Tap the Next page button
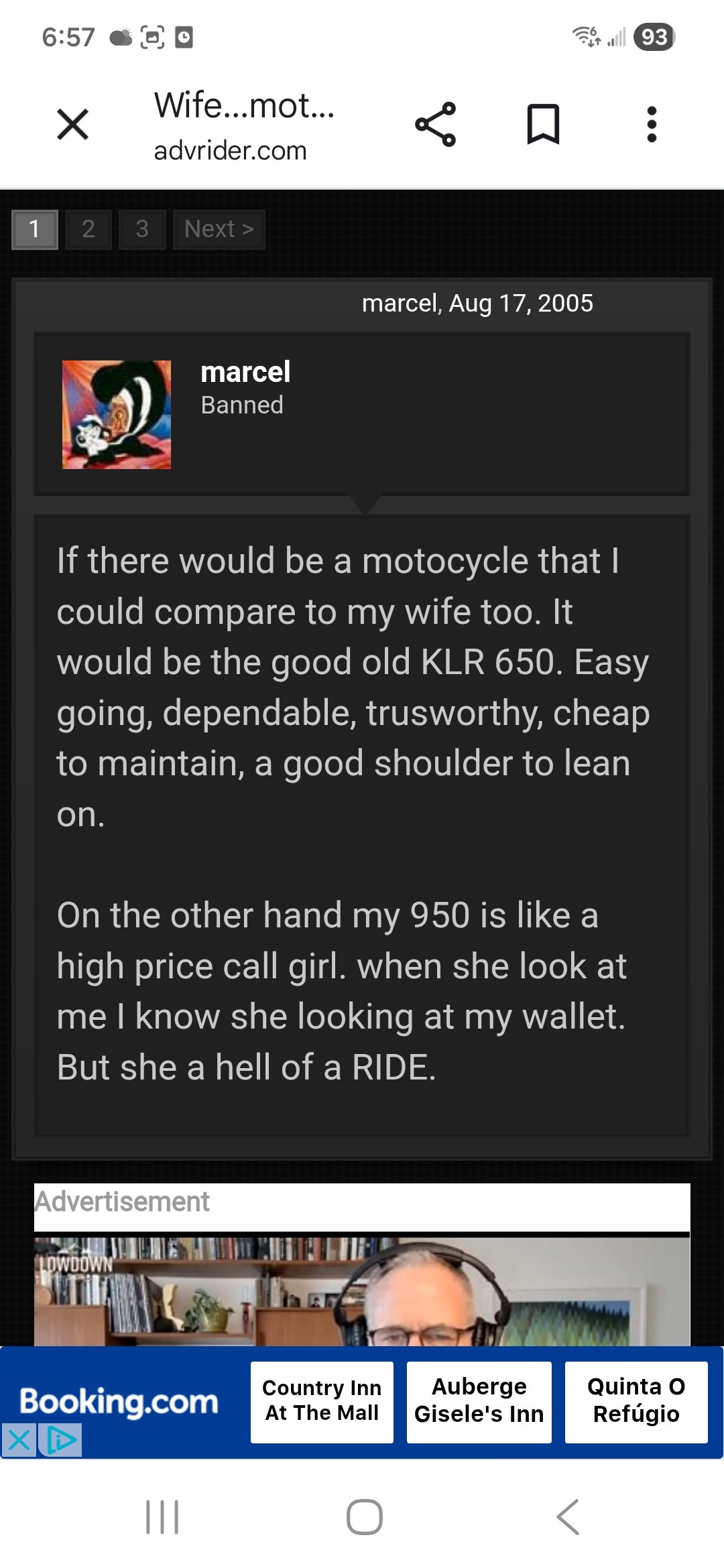Screen dimensions: 724x1568 click(219, 230)
